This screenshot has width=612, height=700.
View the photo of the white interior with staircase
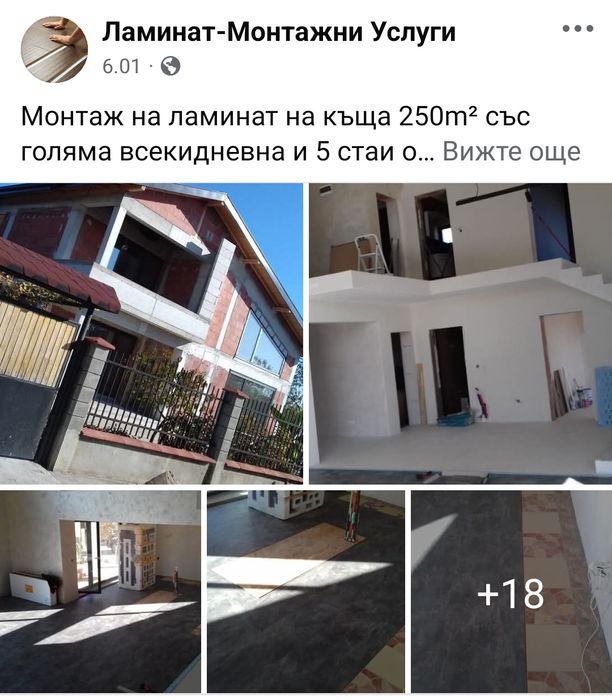460,334
